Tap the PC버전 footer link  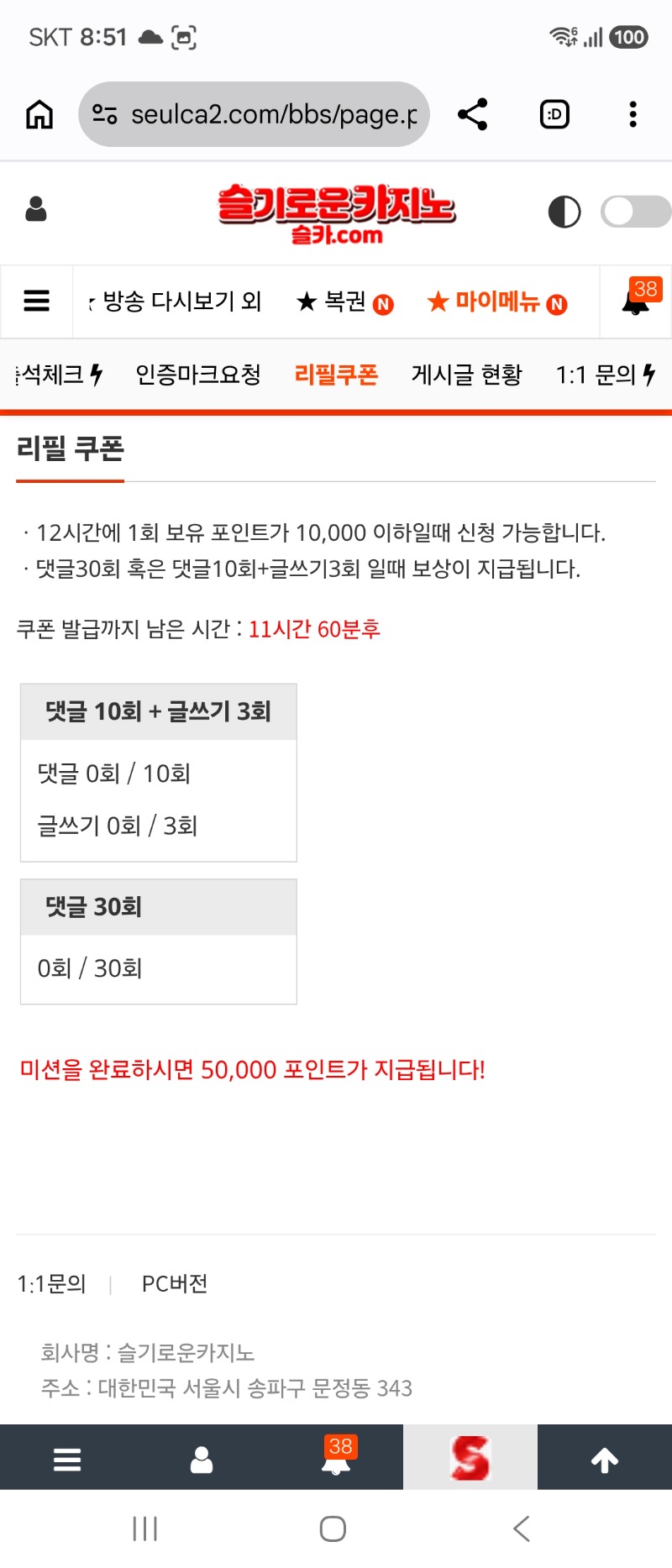[x=175, y=1283]
